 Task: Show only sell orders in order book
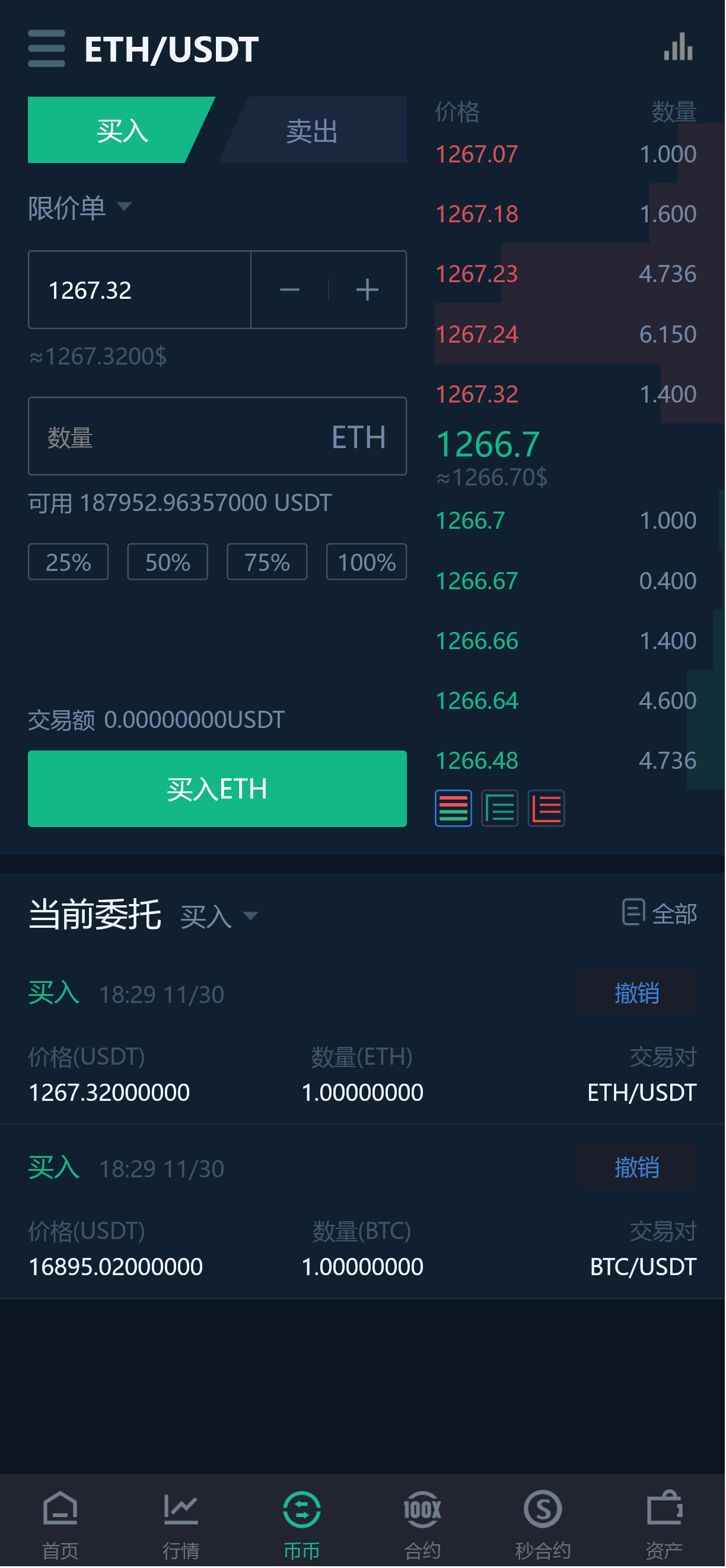pyautogui.click(x=546, y=809)
